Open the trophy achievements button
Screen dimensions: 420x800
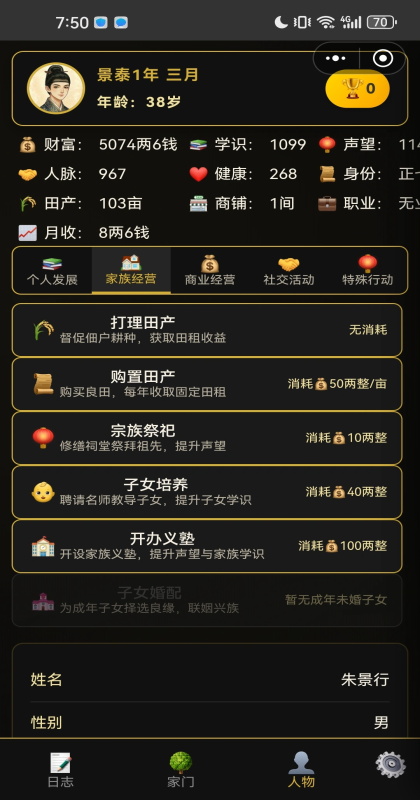[357, 88]
